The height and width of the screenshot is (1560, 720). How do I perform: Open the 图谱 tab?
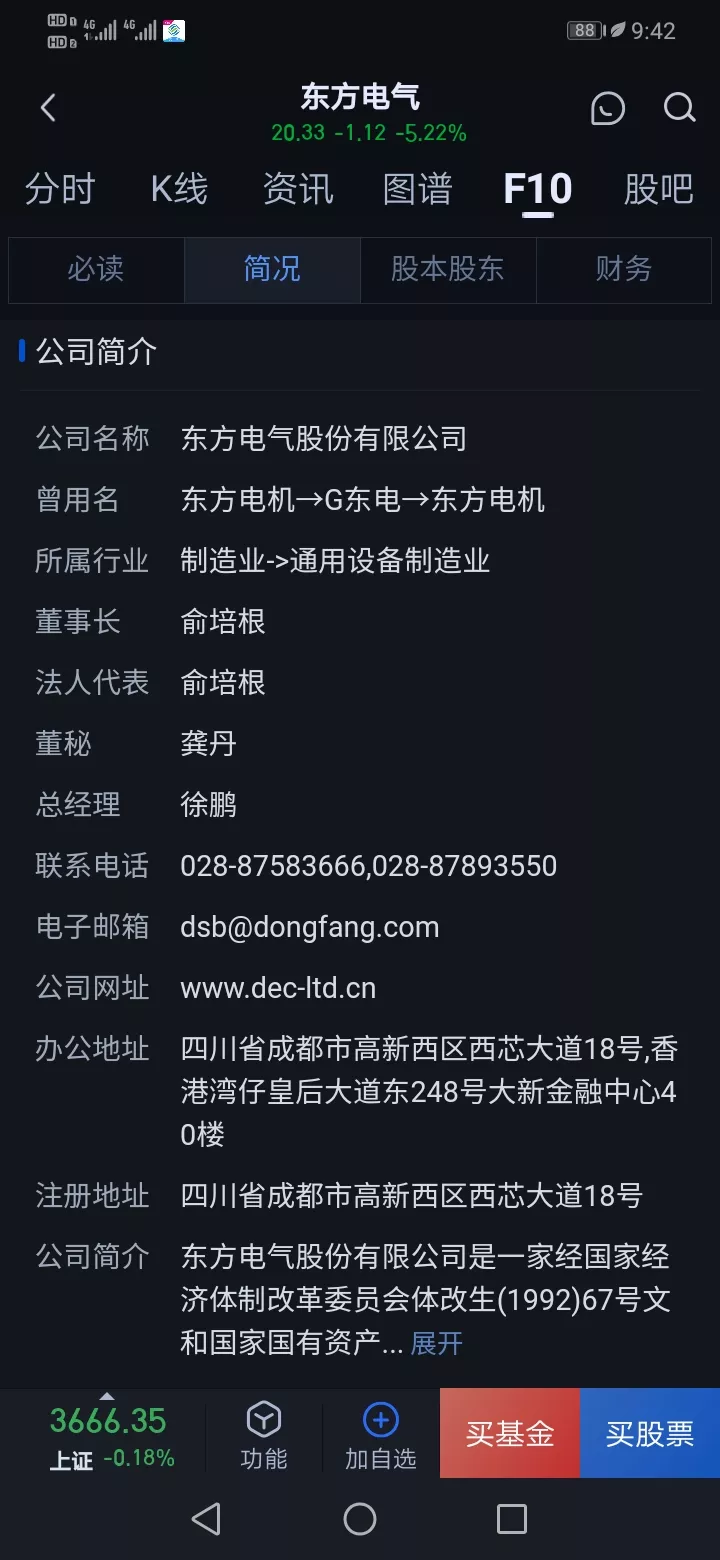click(418, 189)
